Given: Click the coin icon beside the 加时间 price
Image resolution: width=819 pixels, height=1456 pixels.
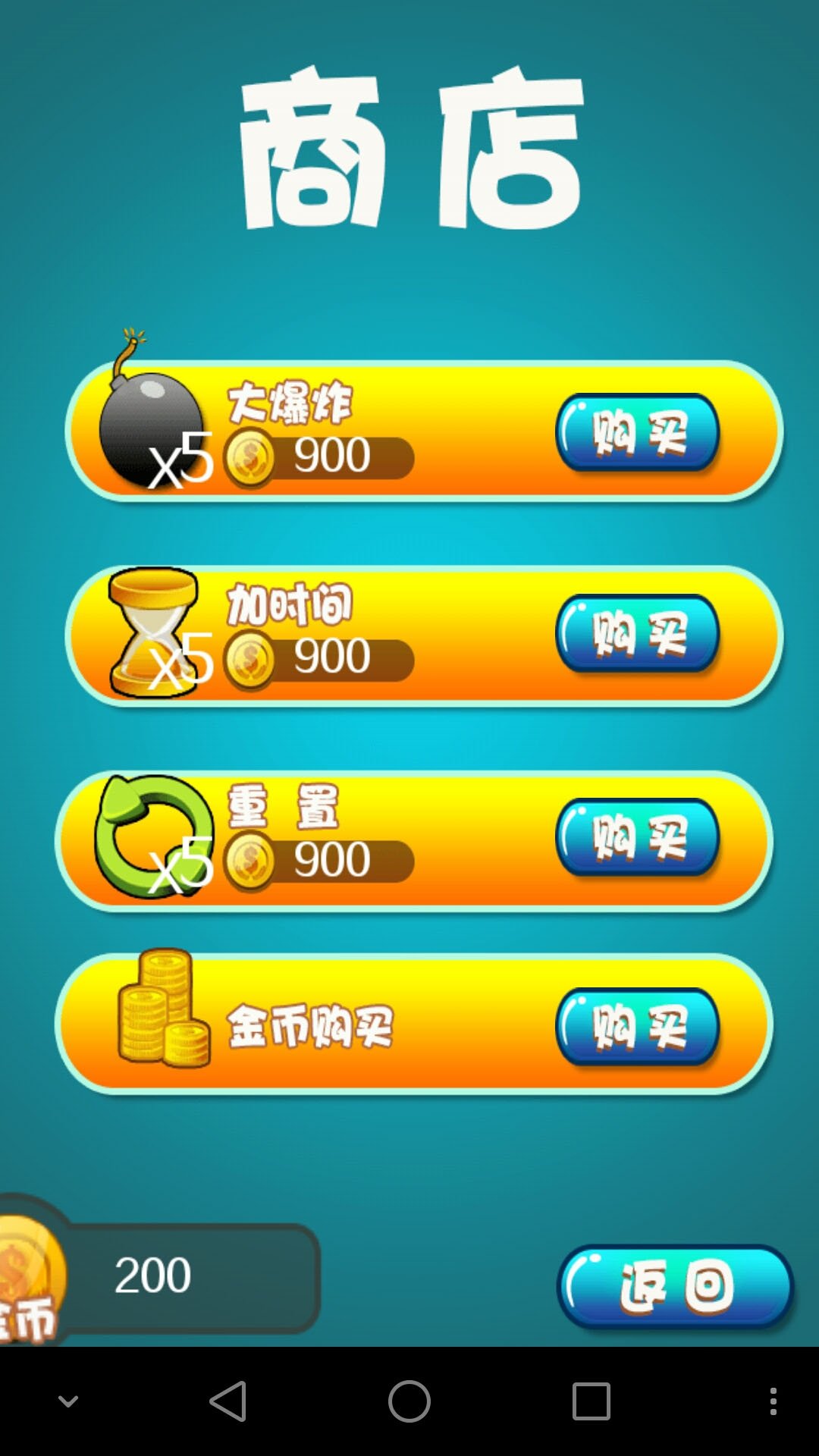Looking at the screenshot, I should click(x=250, y=656).
